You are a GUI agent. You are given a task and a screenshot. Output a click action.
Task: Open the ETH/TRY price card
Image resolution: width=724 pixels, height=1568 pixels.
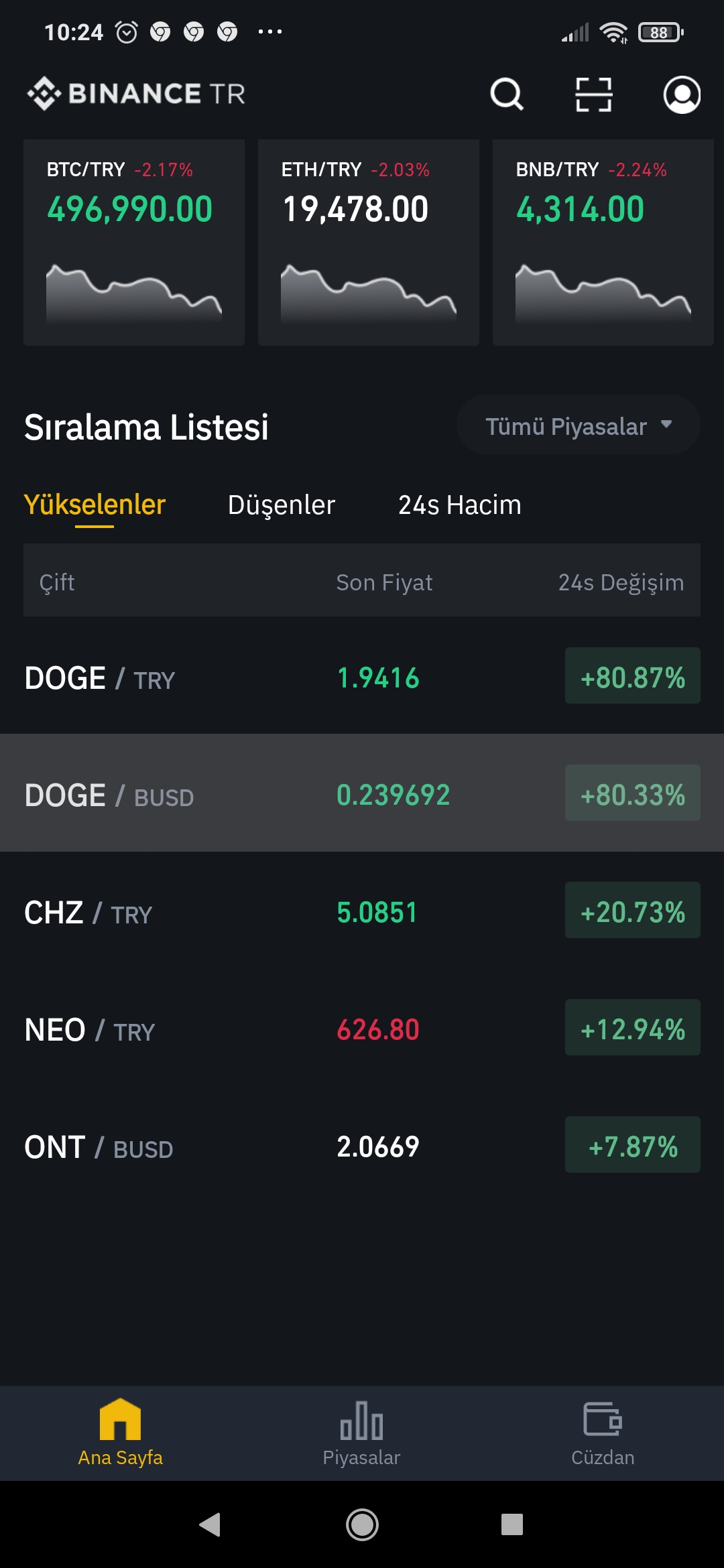tap(369, 243)
